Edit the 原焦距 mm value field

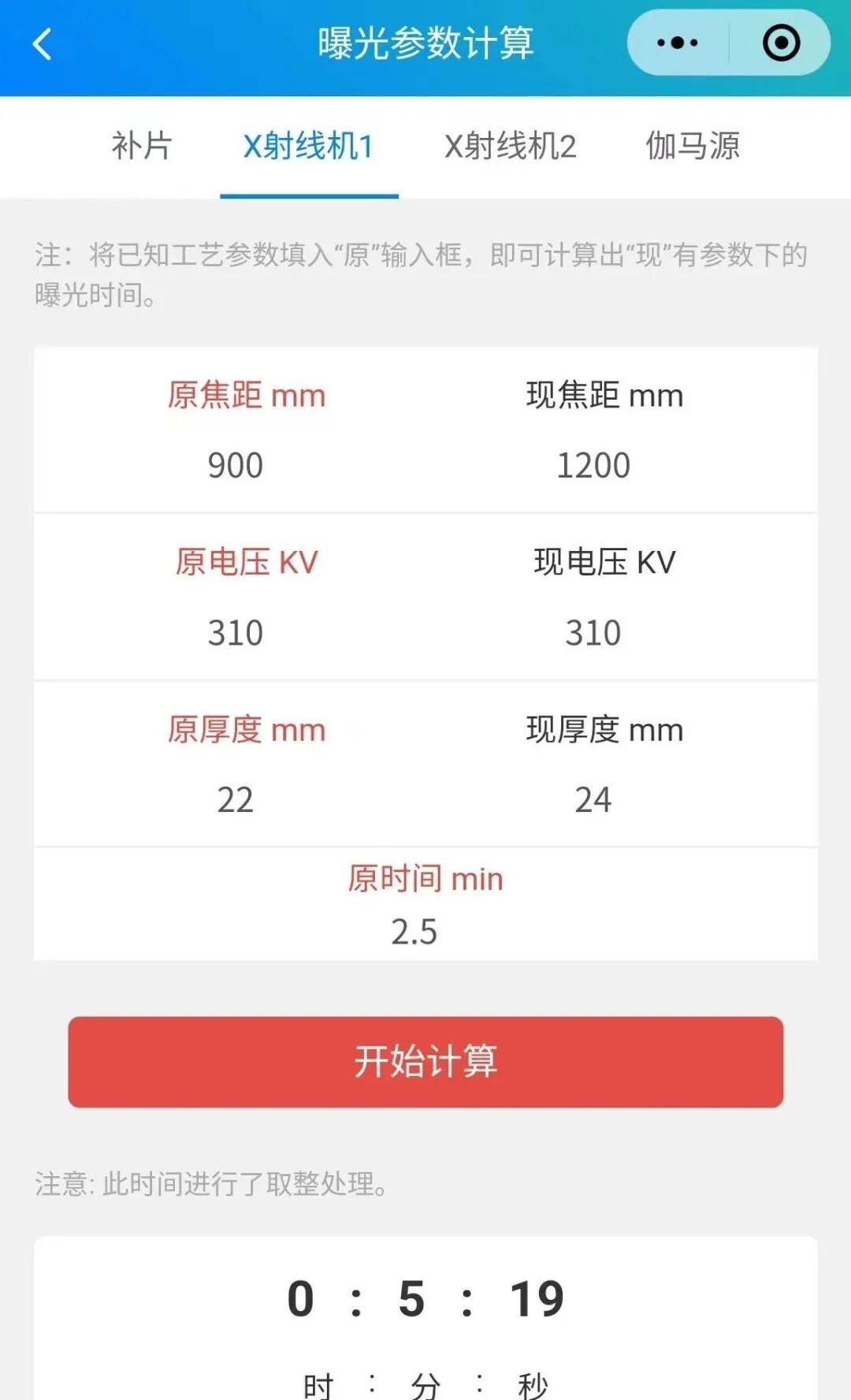pos(236,465)
